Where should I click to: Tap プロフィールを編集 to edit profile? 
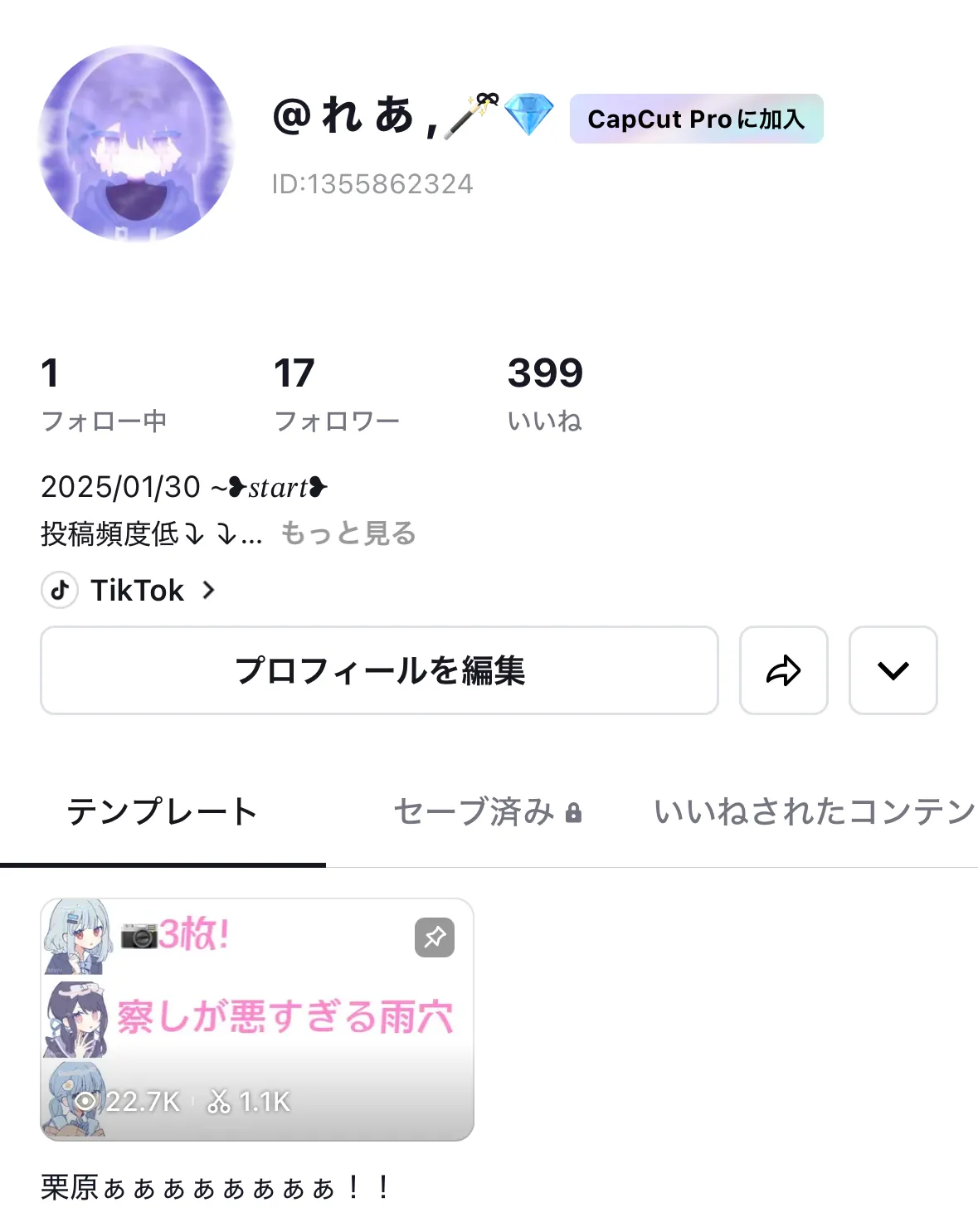(x=379, y=670)
